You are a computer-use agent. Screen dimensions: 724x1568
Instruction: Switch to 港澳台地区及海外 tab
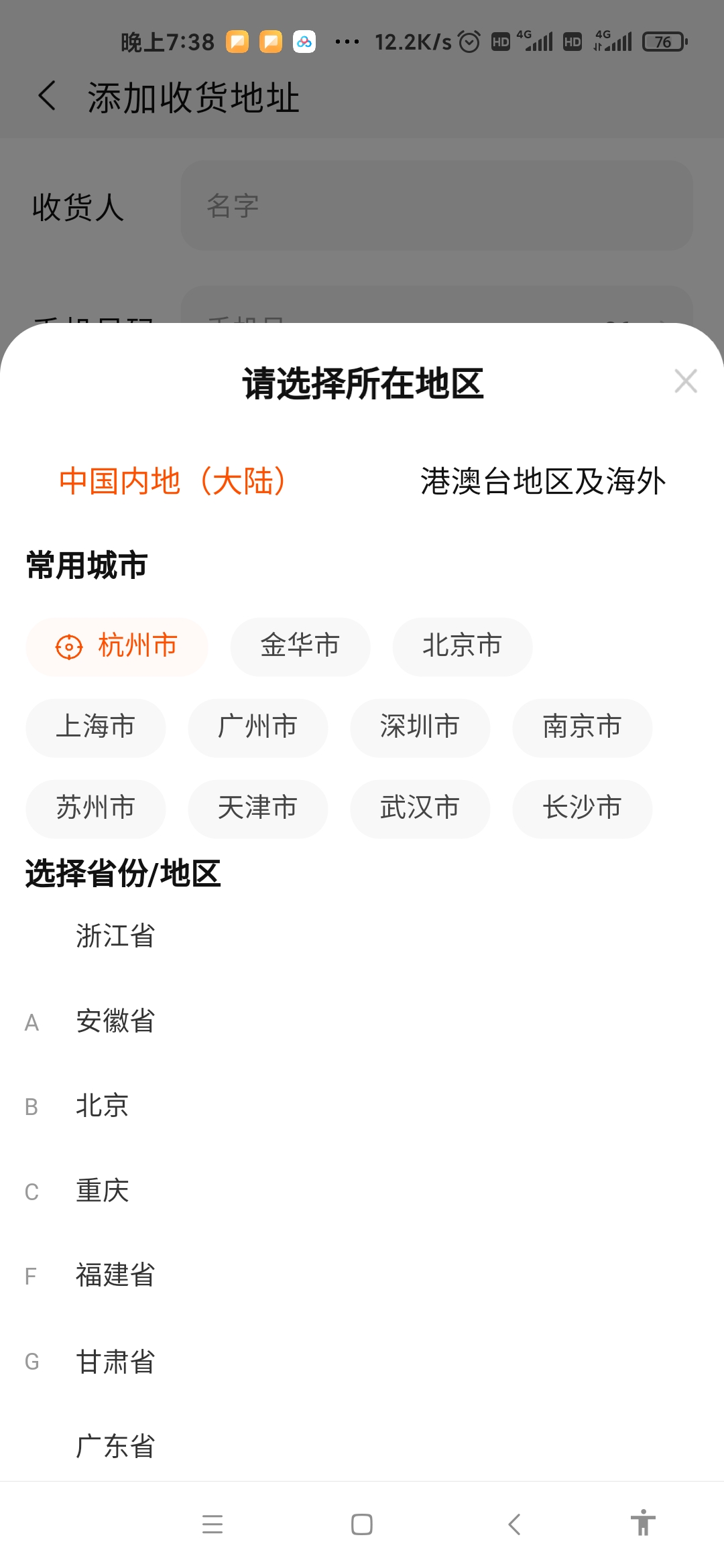click(x=542, y=481)
